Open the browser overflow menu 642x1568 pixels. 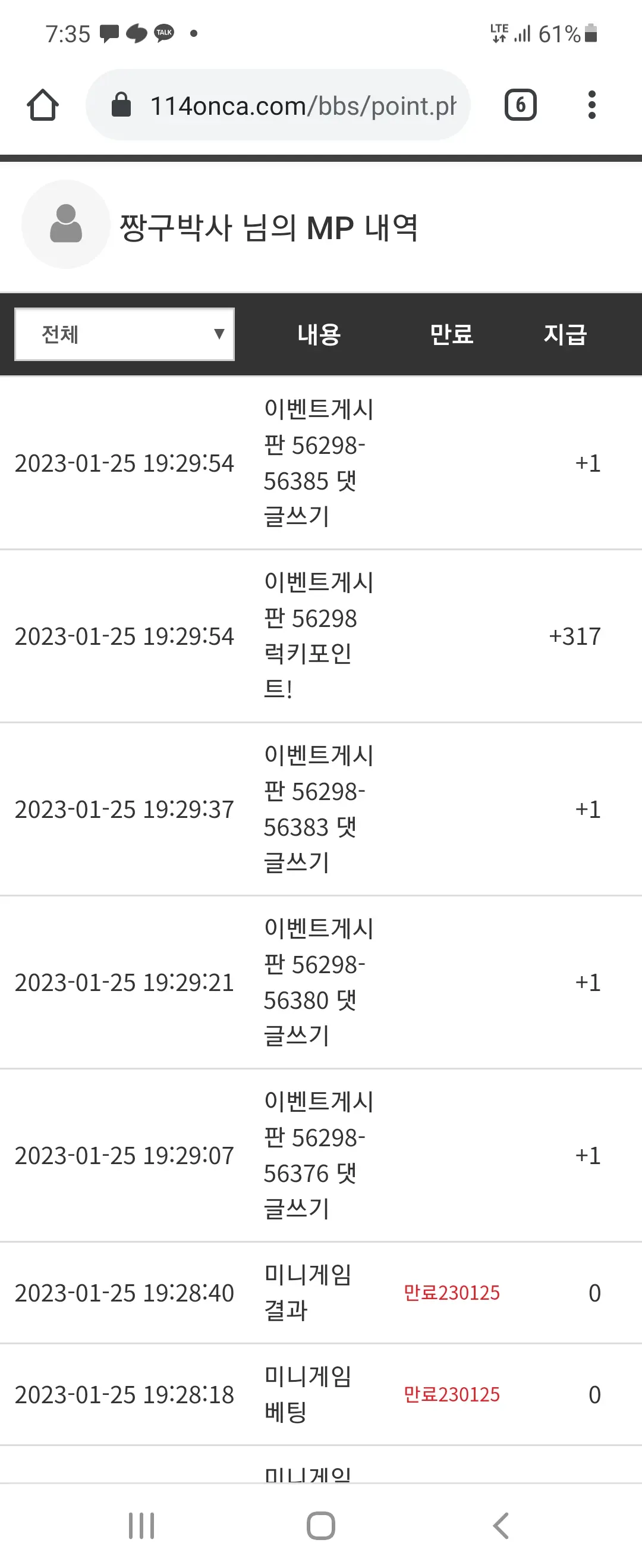coord(591,105)
